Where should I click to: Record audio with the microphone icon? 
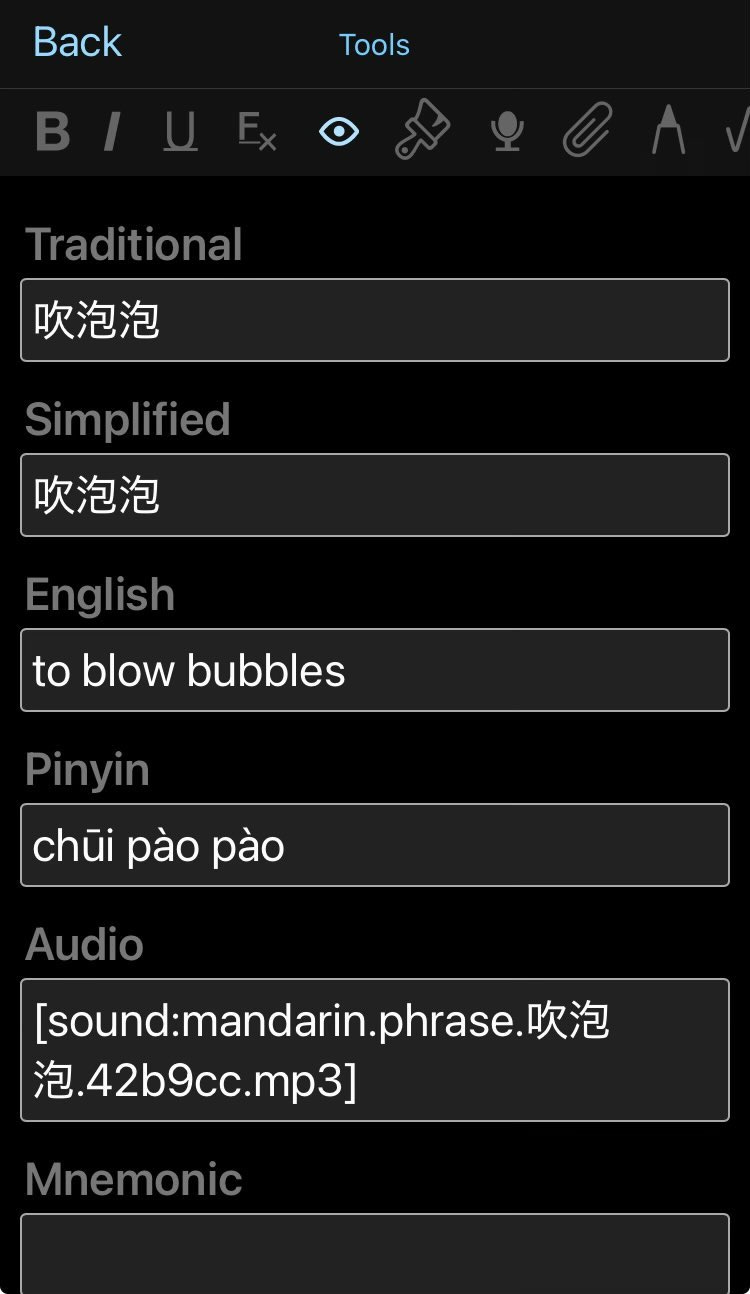pos(507,132)
